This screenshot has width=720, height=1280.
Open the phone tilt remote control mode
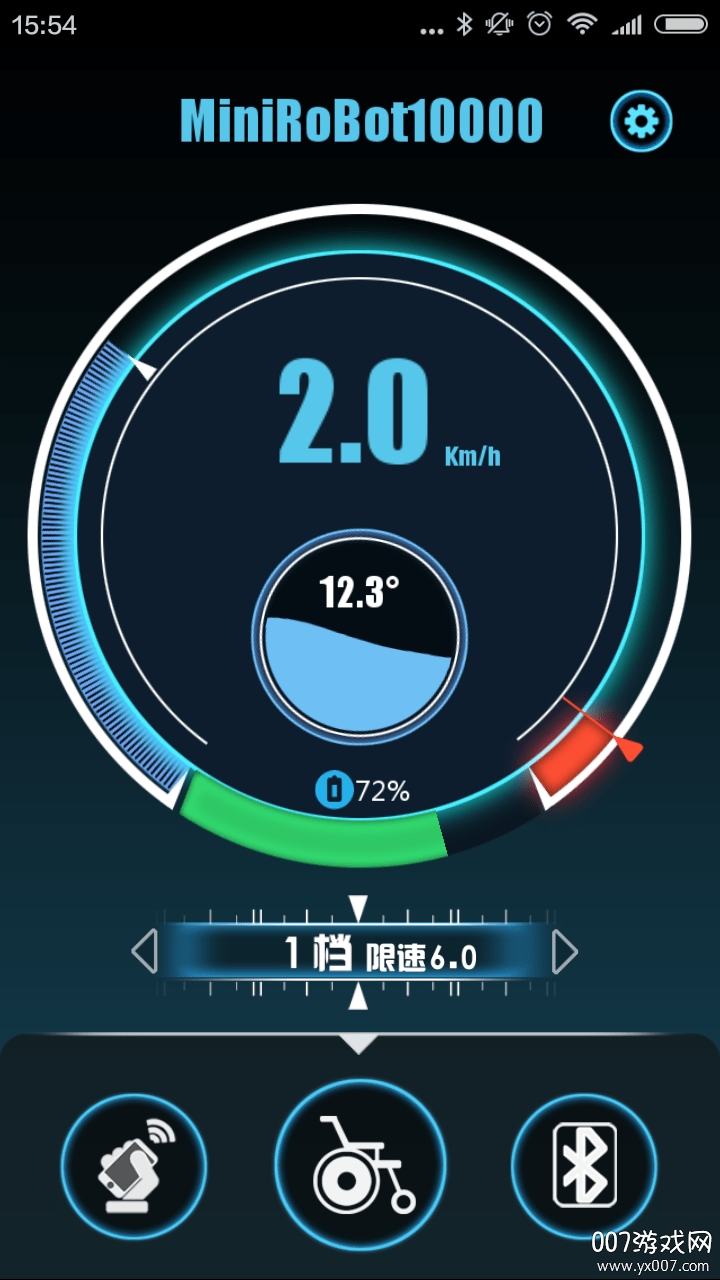click(134, 1167)
